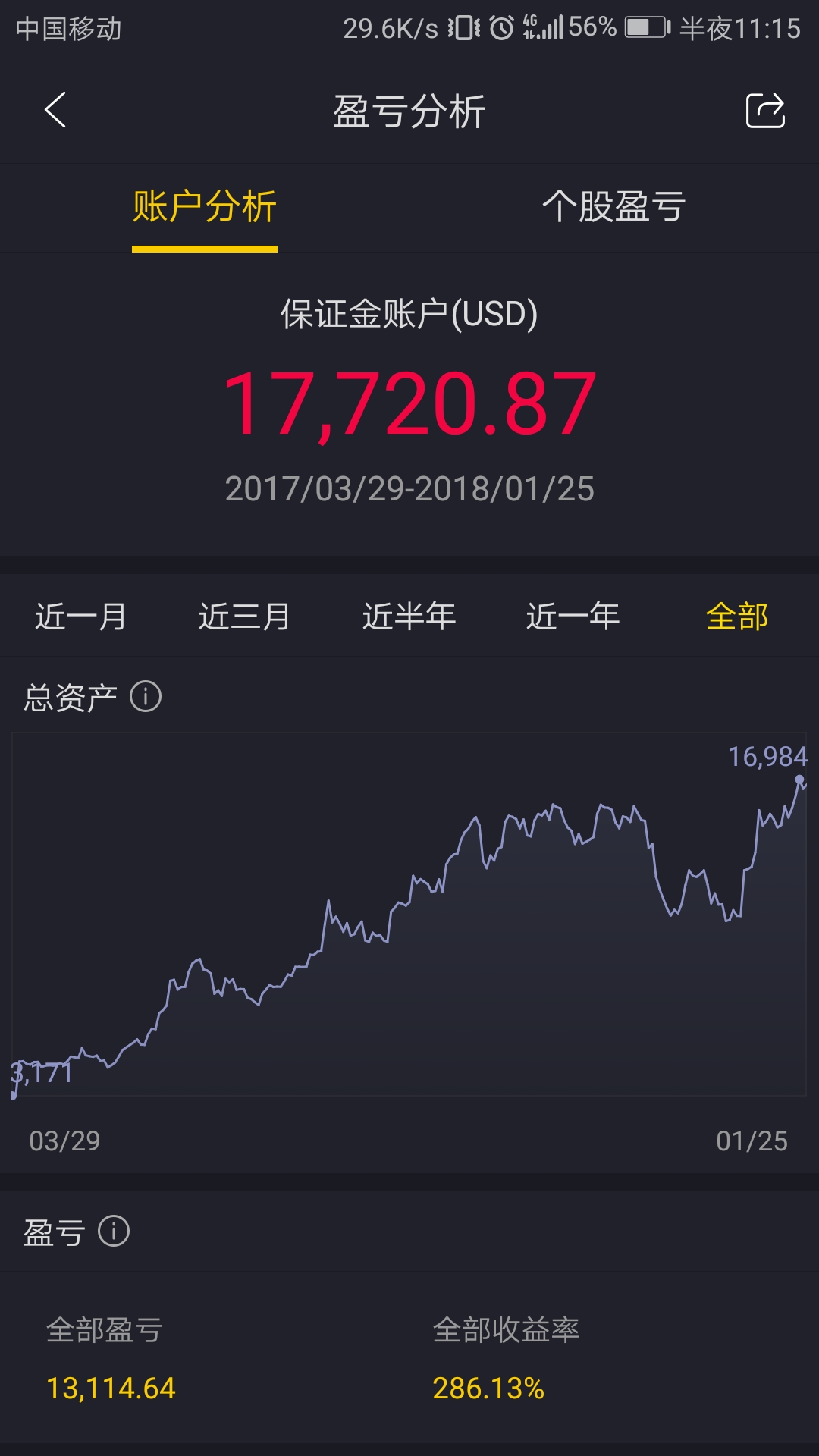Screen dimensions: 819x1456
Task: Choose the 近半年 period
Action: click(x=409, y=617)
